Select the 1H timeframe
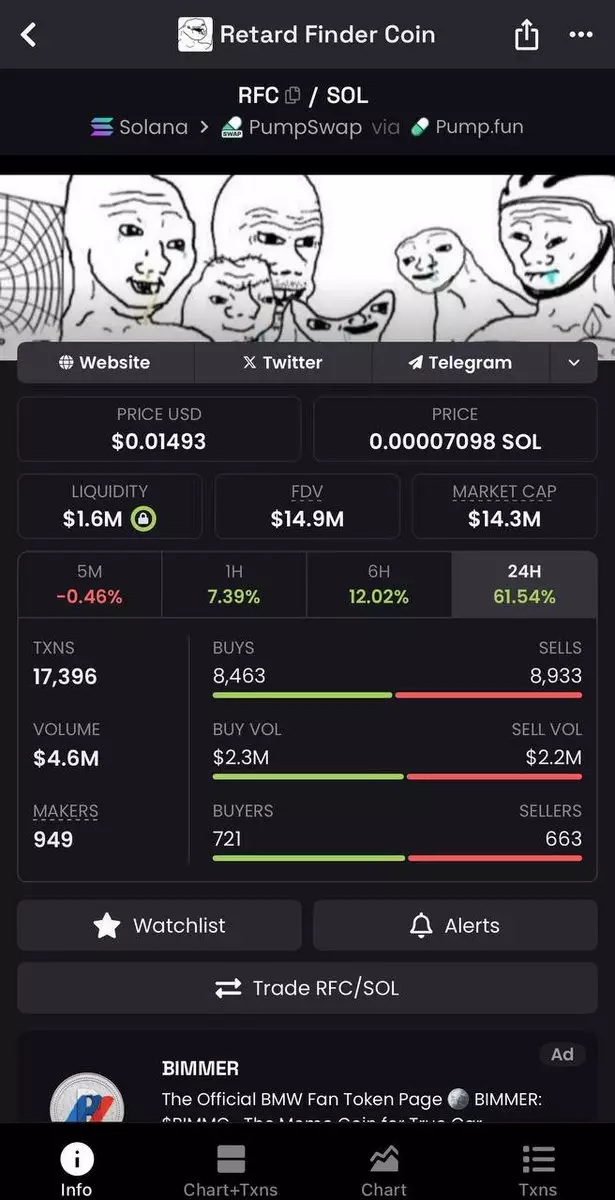The height and width of the screenshot is (1200, 615). click(234, 584)
